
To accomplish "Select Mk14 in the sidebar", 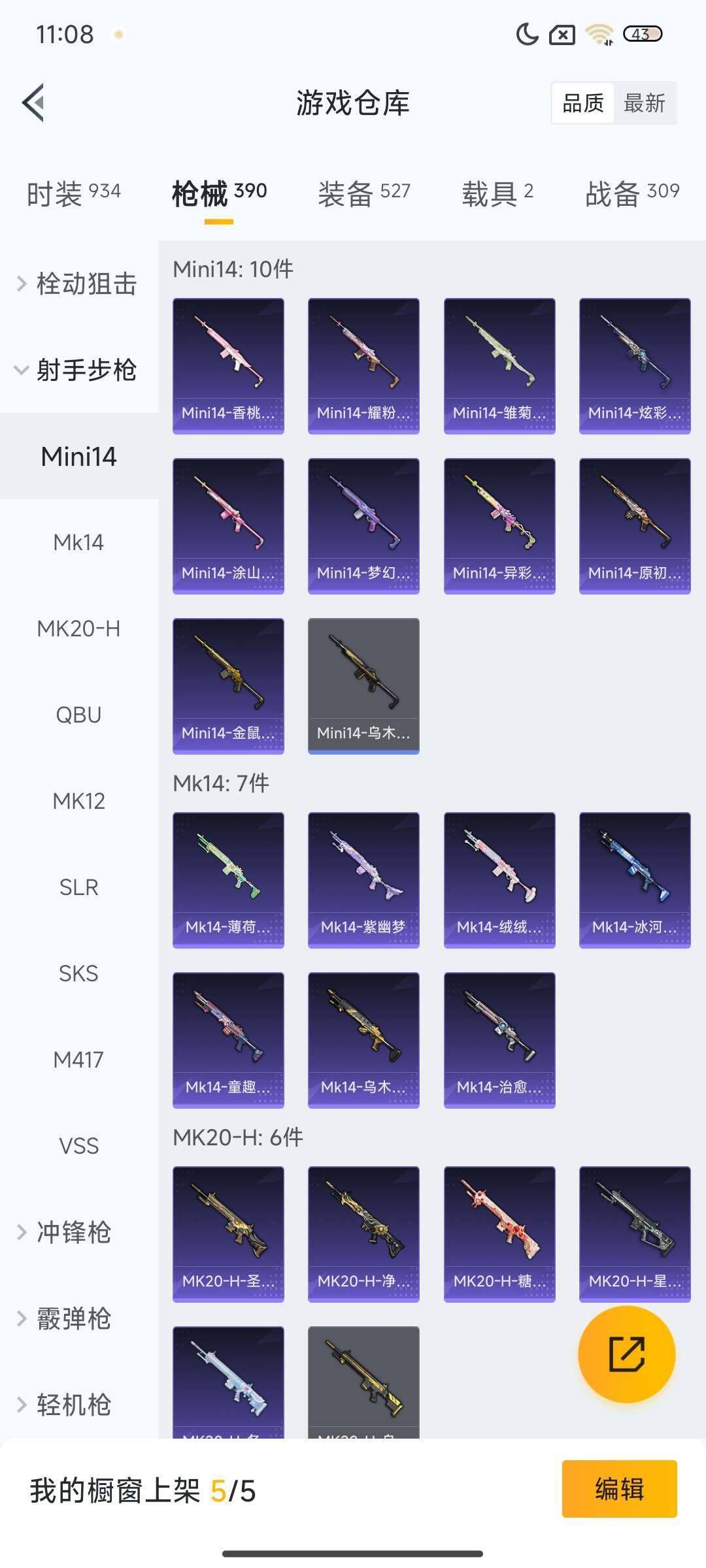I will (78, 542).
